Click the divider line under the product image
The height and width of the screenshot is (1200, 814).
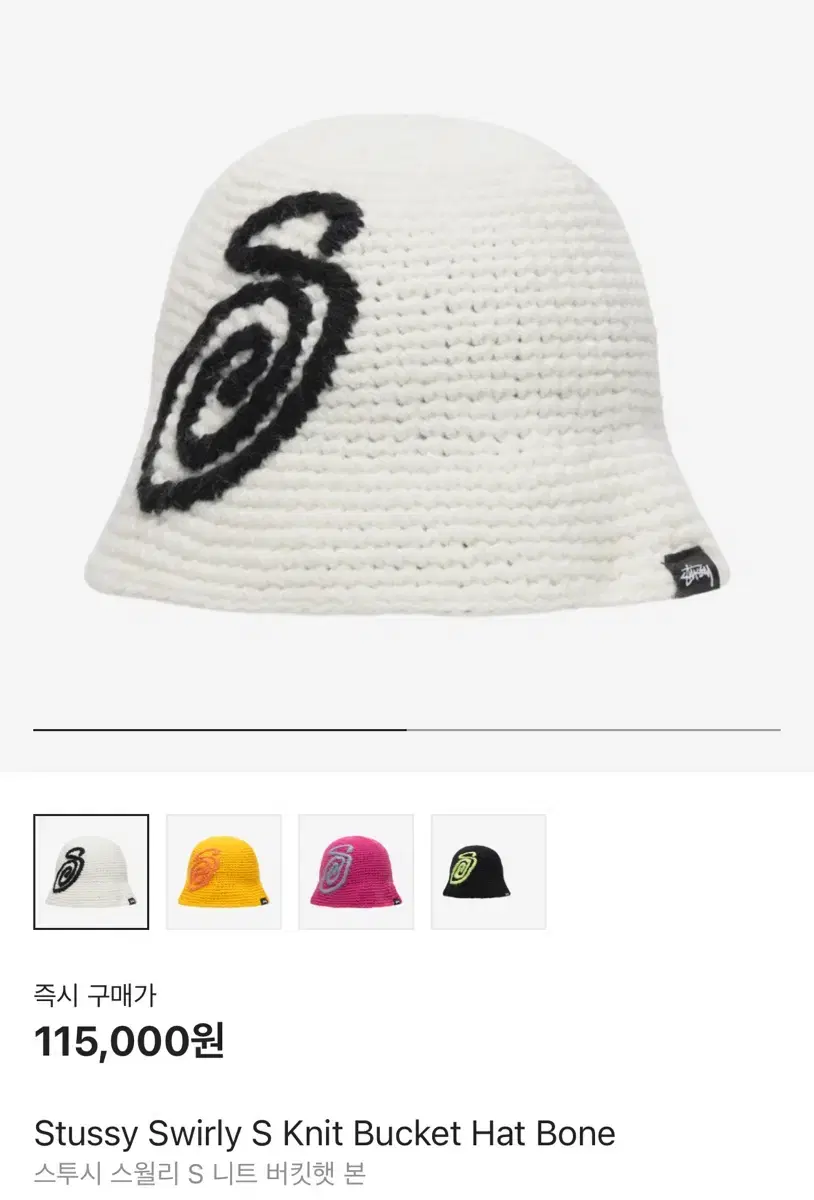coord(407,731)
